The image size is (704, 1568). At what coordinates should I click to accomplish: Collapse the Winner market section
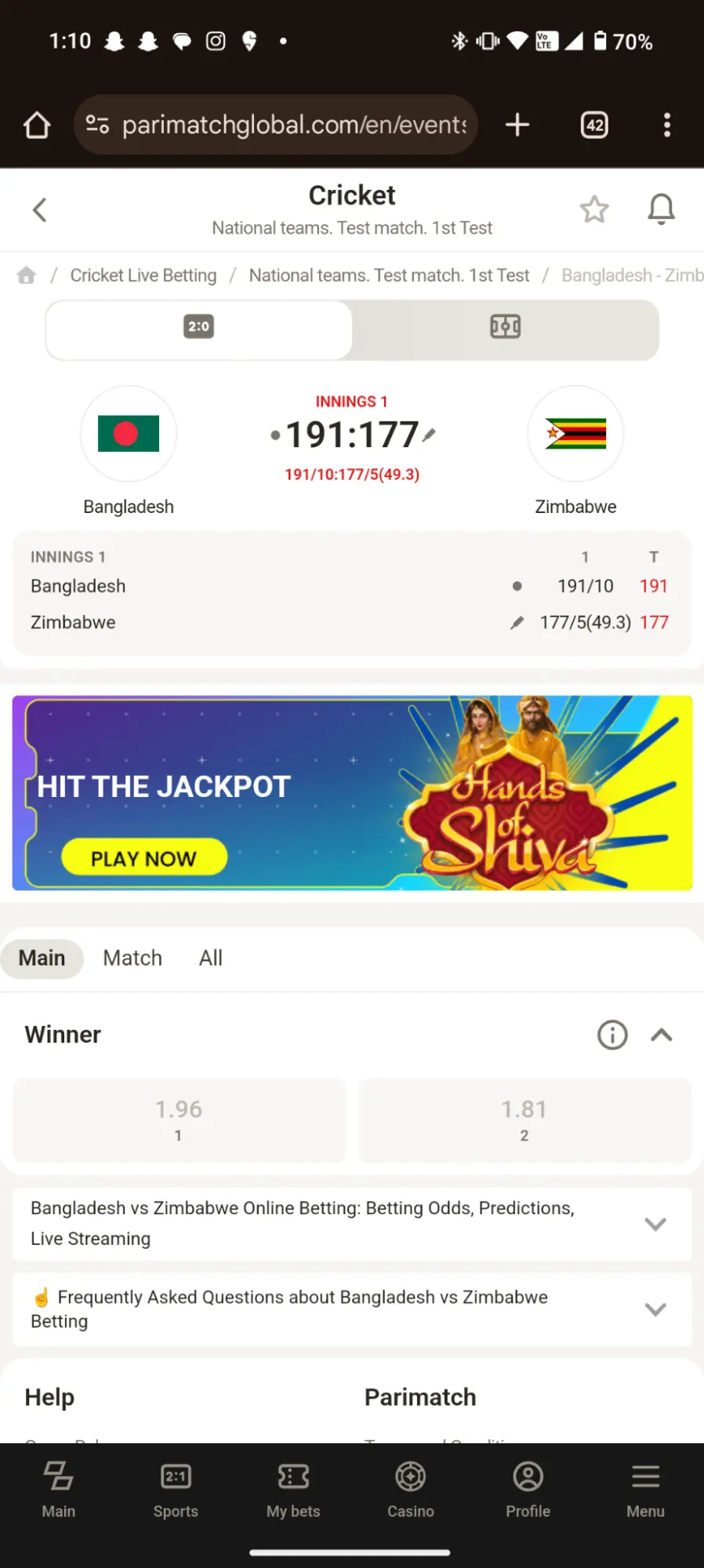point(662,1035)
